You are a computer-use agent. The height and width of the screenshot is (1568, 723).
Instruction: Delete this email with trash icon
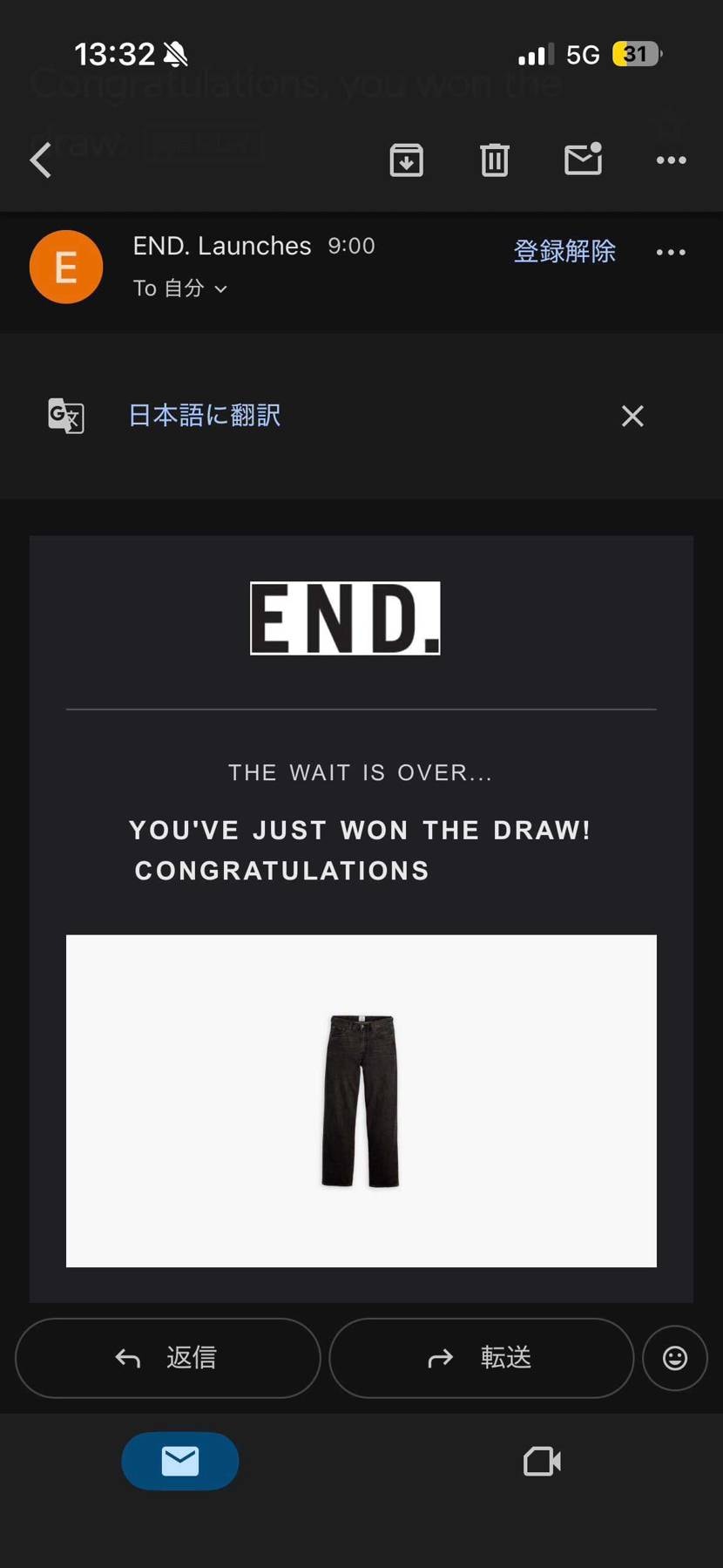(x=494, y=160)
